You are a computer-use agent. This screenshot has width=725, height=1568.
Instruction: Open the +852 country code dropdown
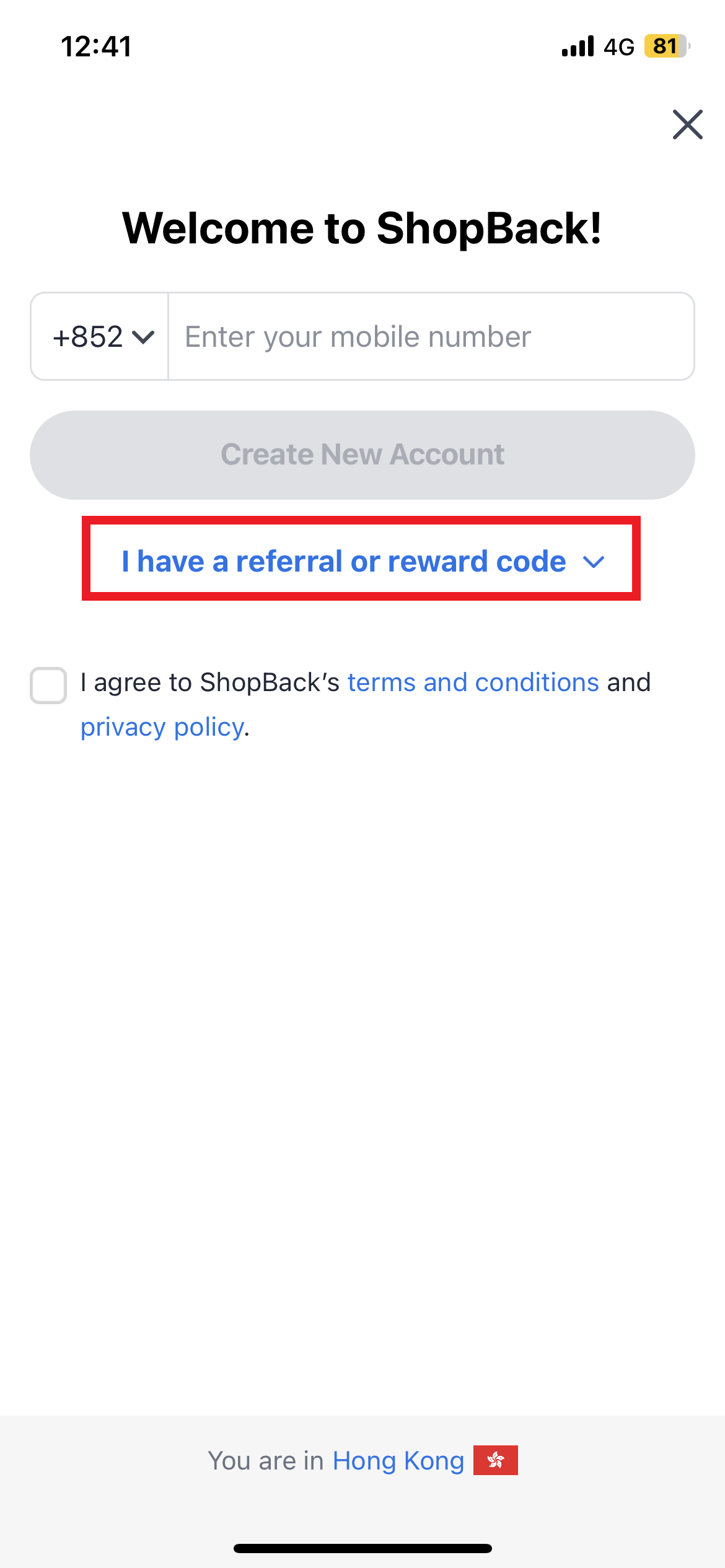102,337
